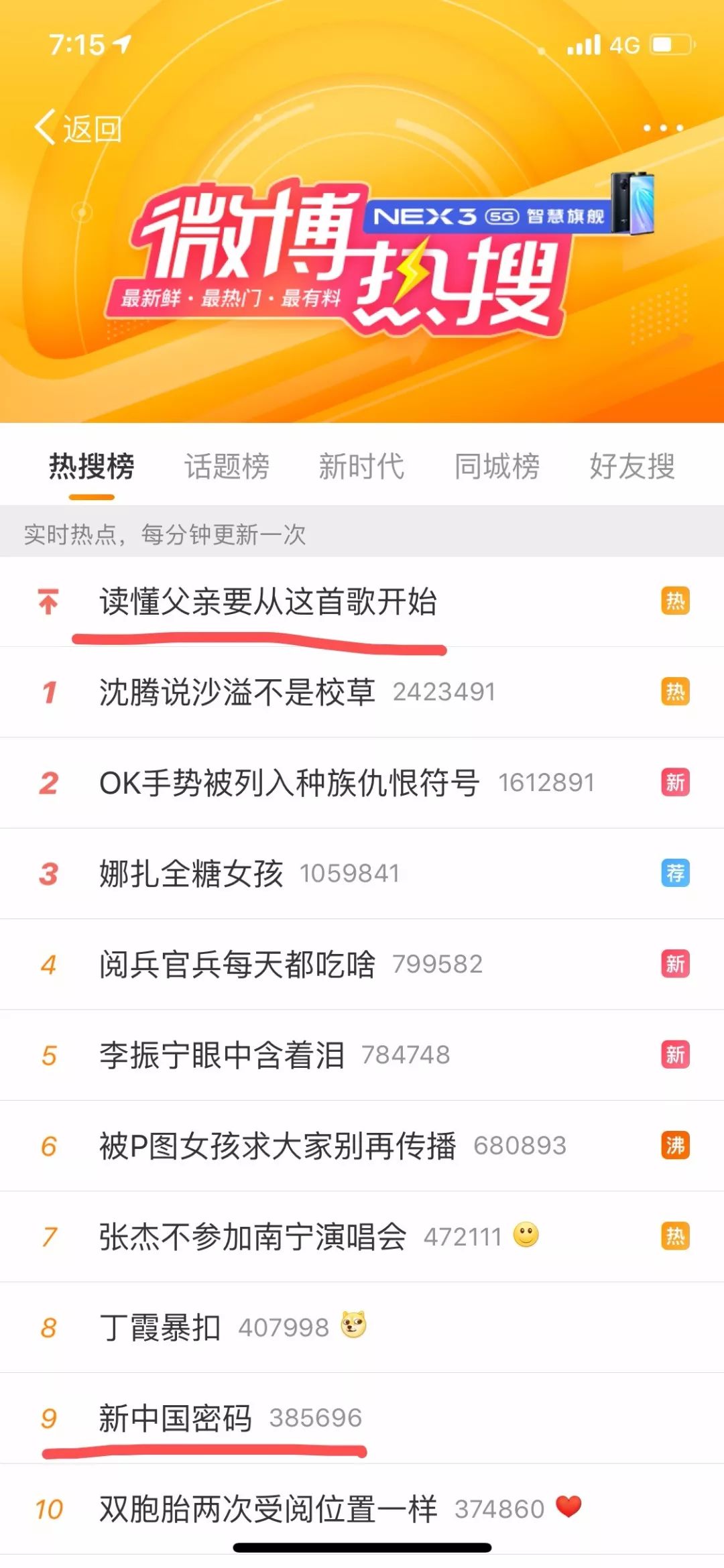Open topic 双胞胎两次受阅位置一样
This screenshot has width=724, height=1568.
(x=268, y=1509)
